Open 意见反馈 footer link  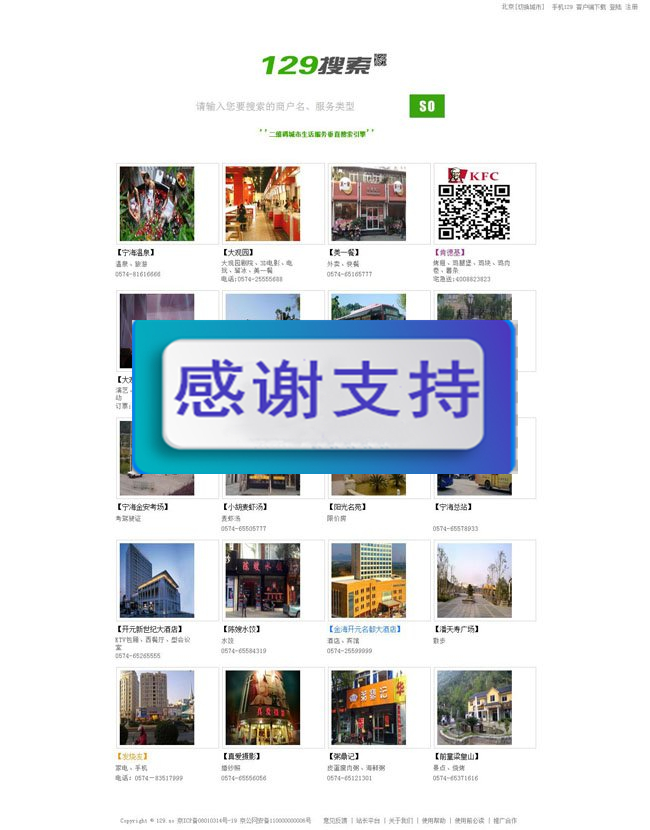click(x=335, y=820)
